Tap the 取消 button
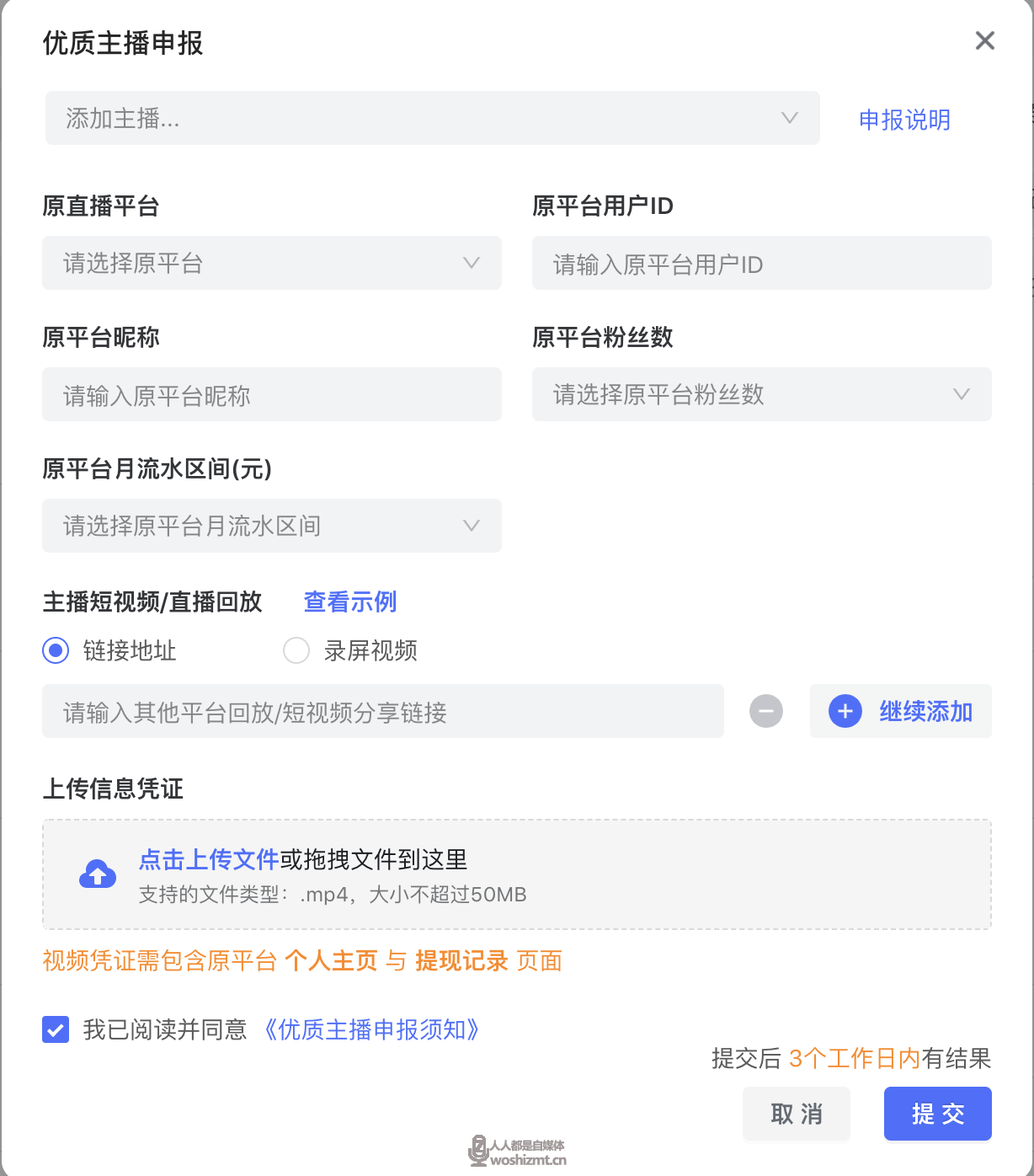1034x1176 pixels. point(796,1114)
